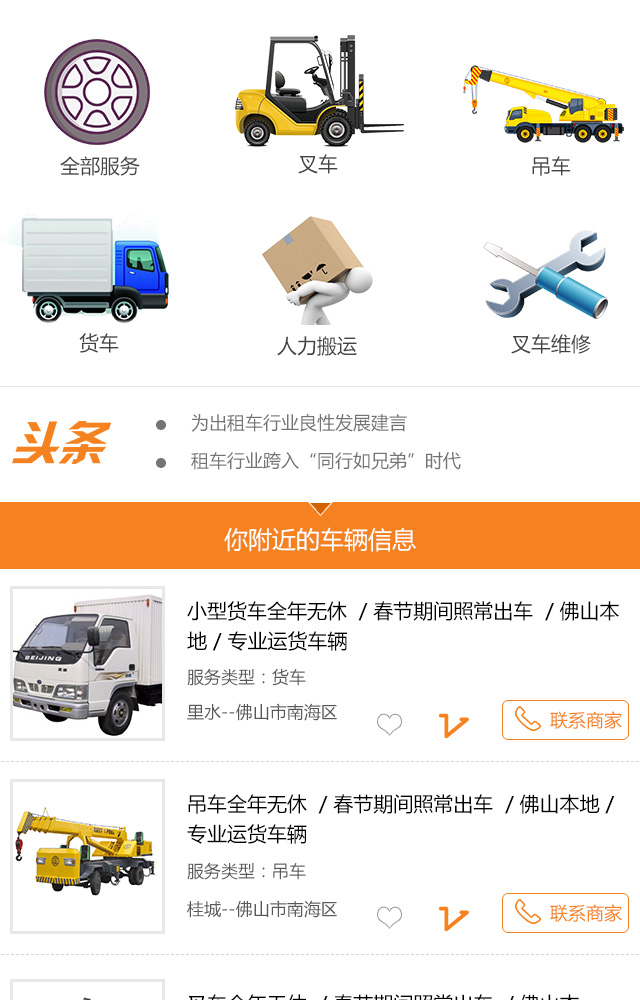
Task: Open the 小型货车全年无休 listing
Action: click(x=402, y=625)
